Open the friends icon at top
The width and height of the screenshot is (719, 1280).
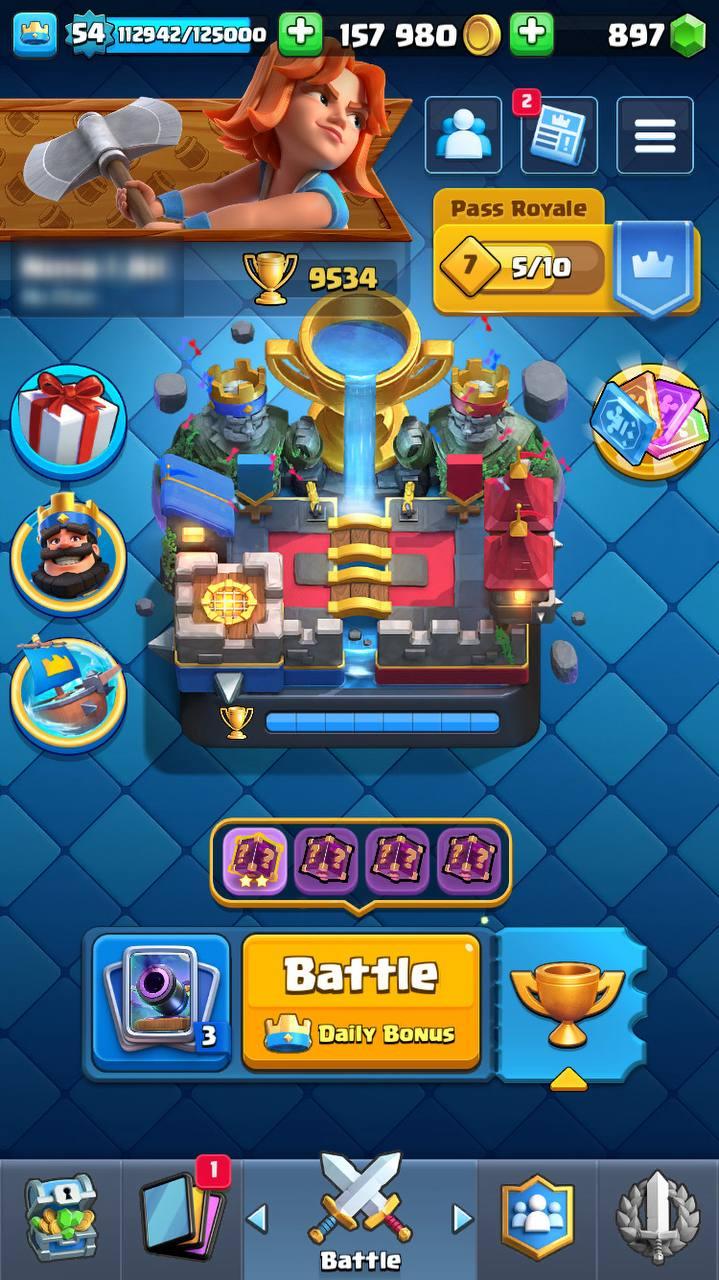click(463, 136)
